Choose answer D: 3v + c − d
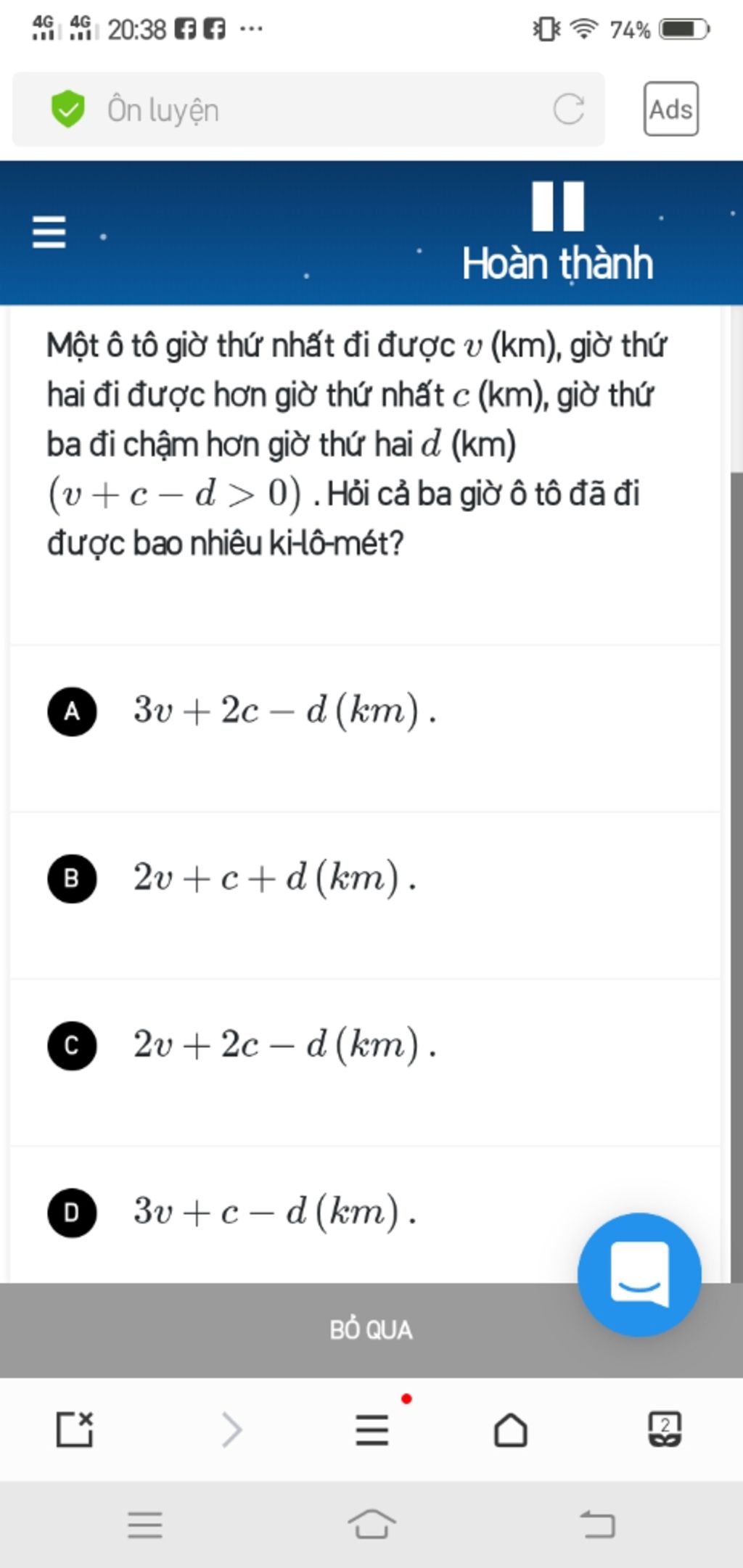This screenshot has width=743, height=1568. click(274, 1212)
